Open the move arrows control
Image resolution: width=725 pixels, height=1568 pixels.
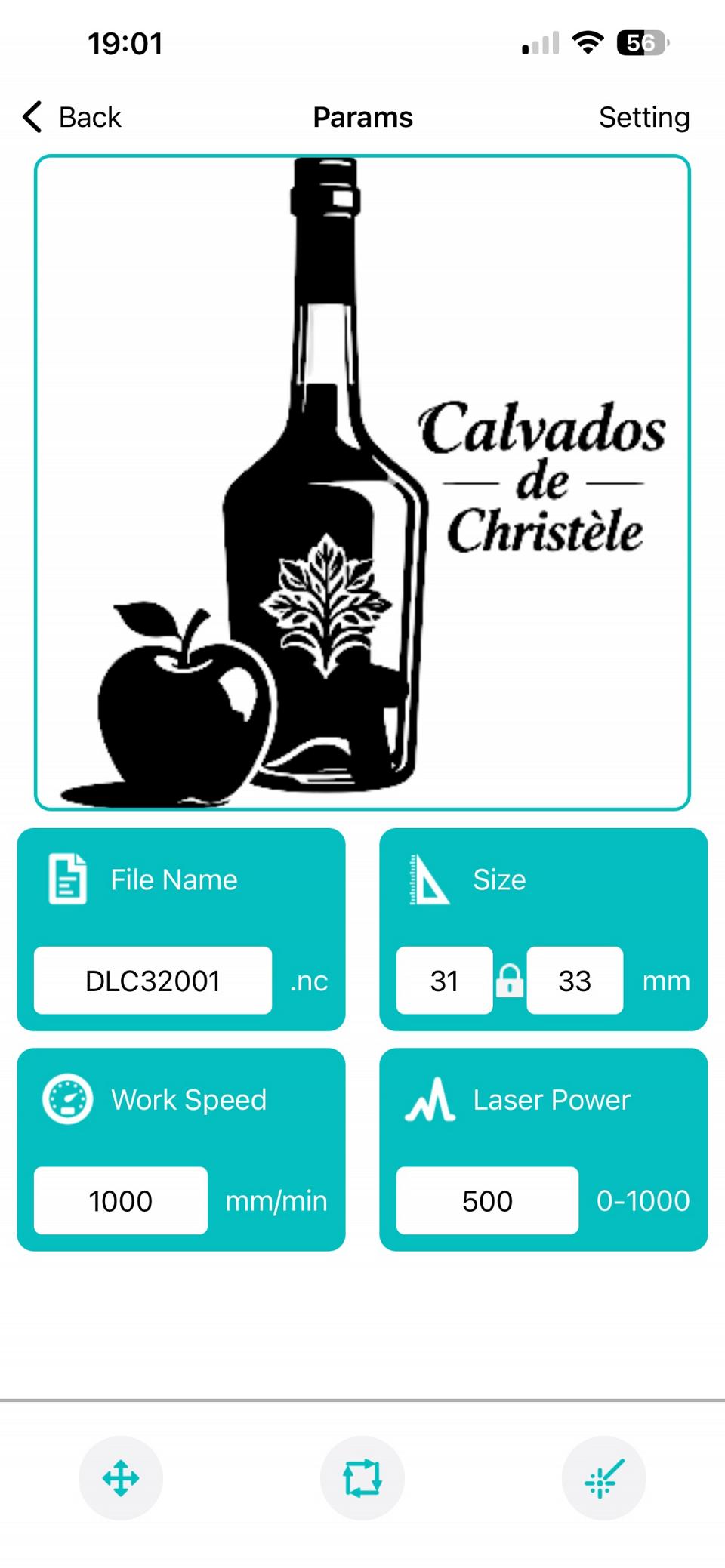pos(121,1477)
